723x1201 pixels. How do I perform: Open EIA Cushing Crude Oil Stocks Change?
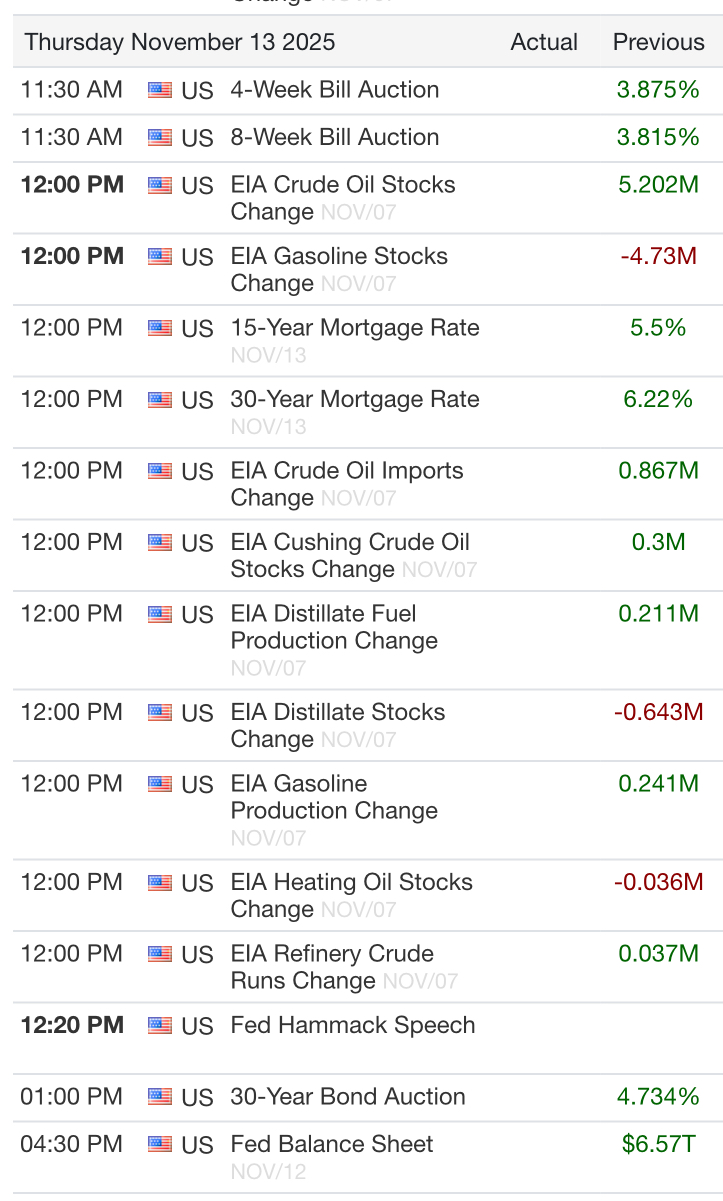tap(349, 543)
